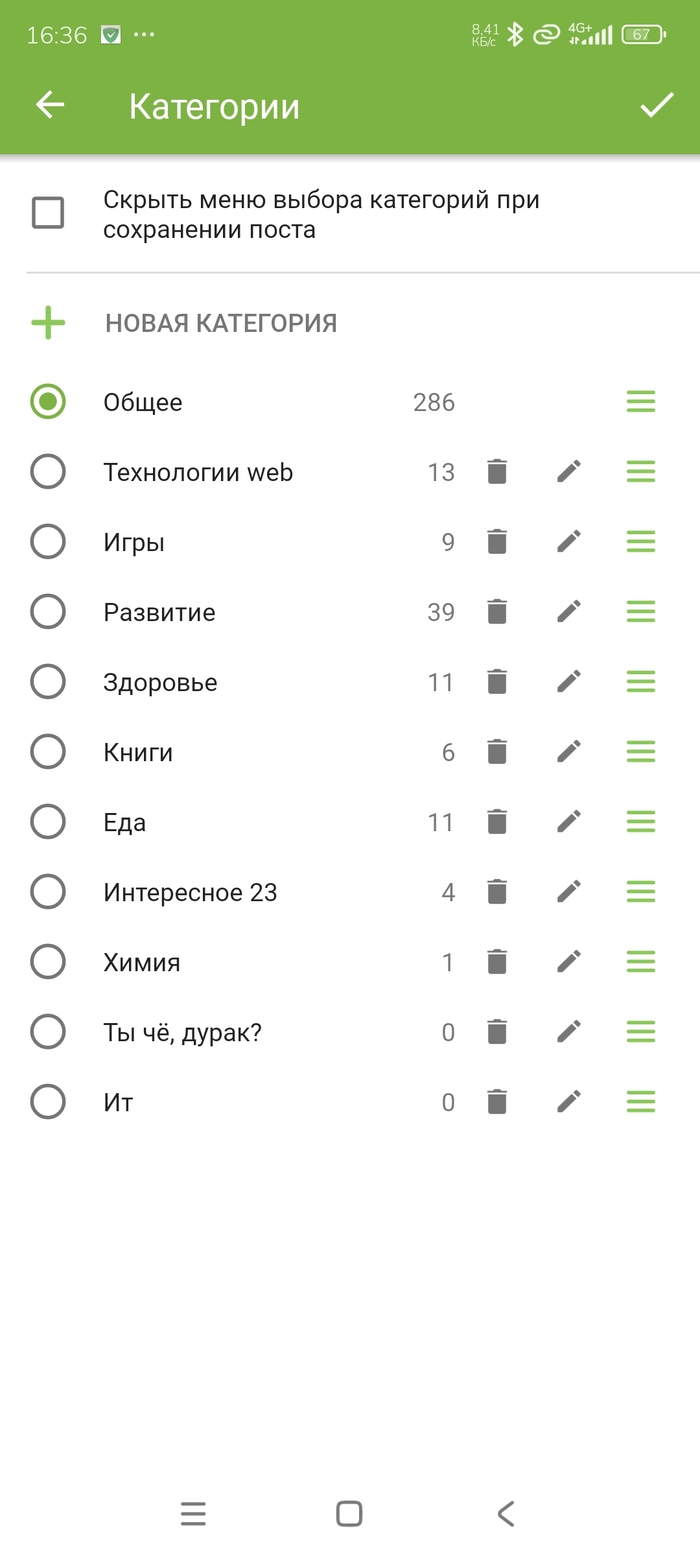Screen dimensions: 700x1556
Task: Check the hide category menu option
Action: [48, 213]
